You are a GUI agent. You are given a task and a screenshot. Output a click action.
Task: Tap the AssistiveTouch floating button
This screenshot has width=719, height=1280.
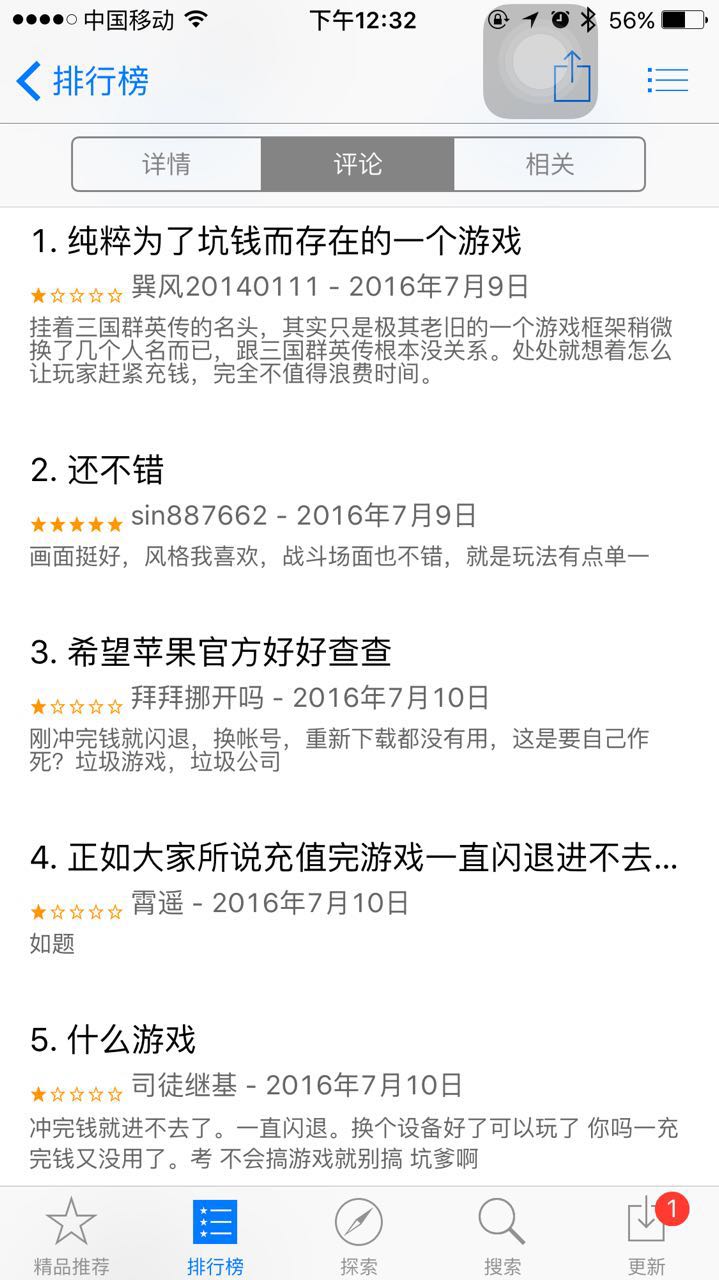pos(540,62)
